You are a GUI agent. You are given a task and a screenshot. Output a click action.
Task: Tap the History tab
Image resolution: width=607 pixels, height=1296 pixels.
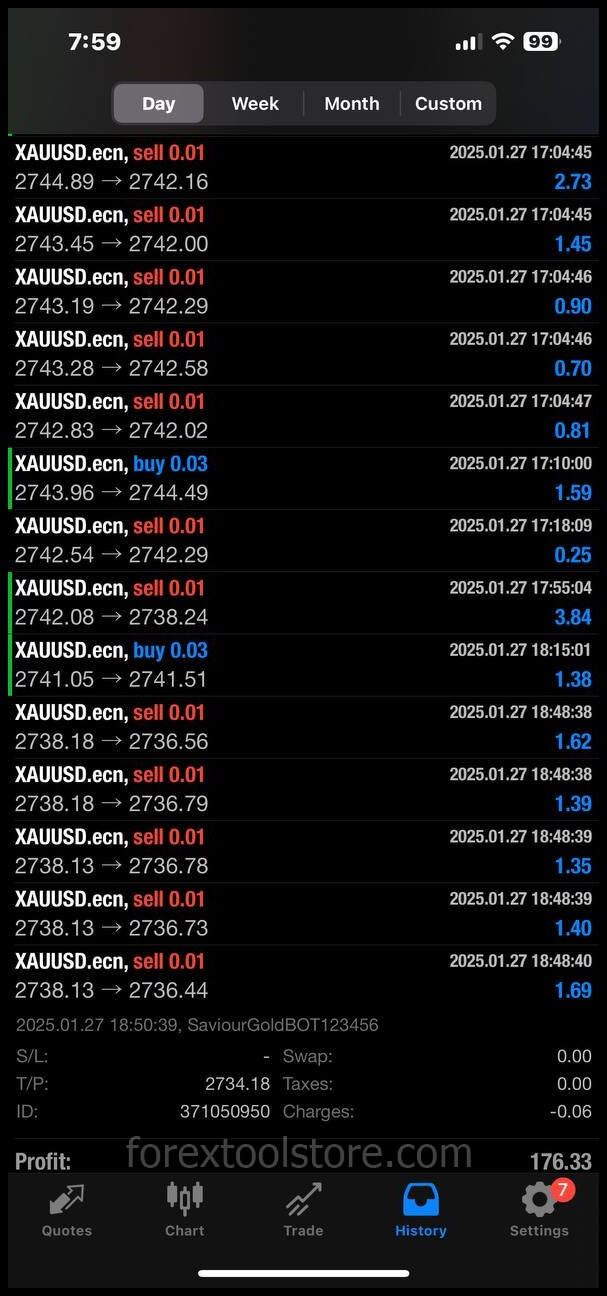tap(421, 1211)
